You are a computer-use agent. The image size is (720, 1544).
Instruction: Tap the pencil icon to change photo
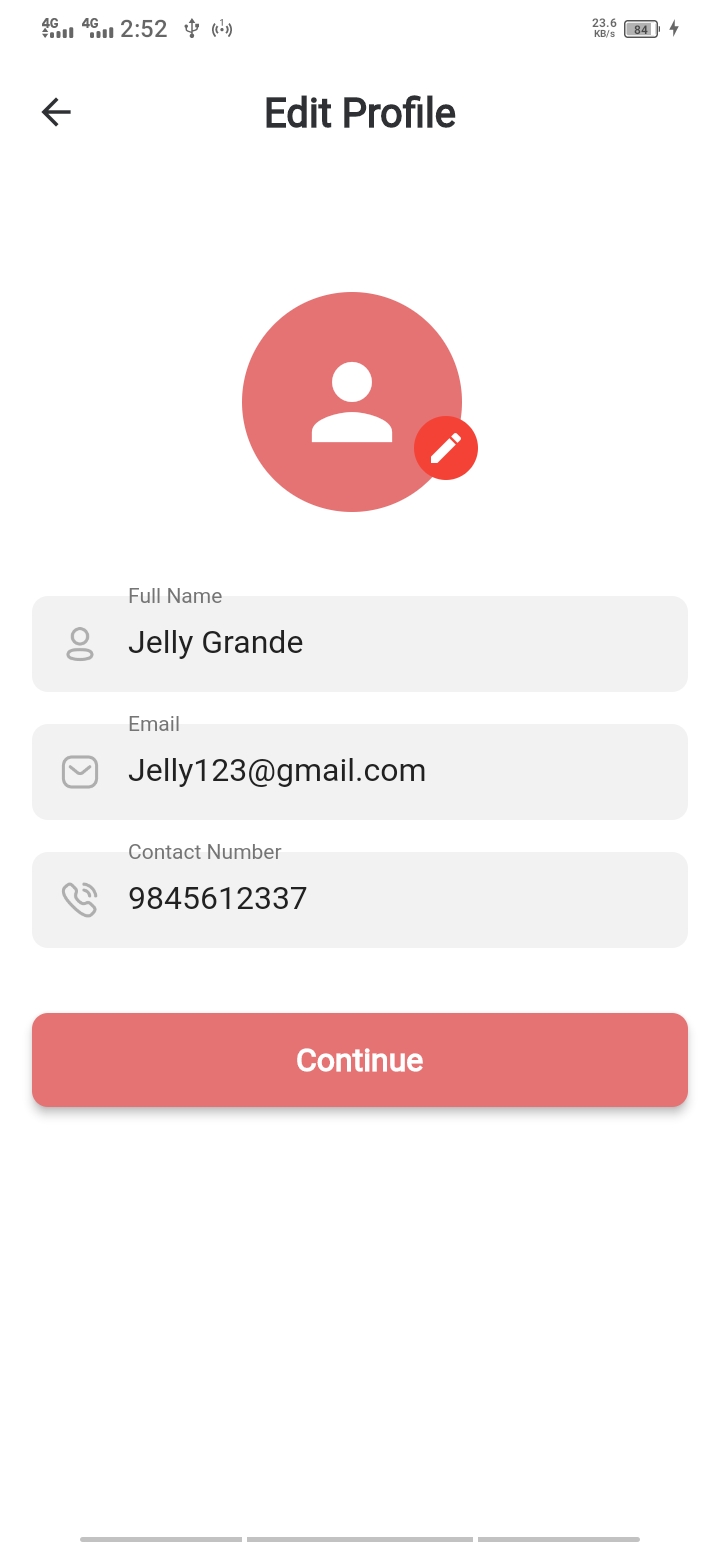point(446,448)
